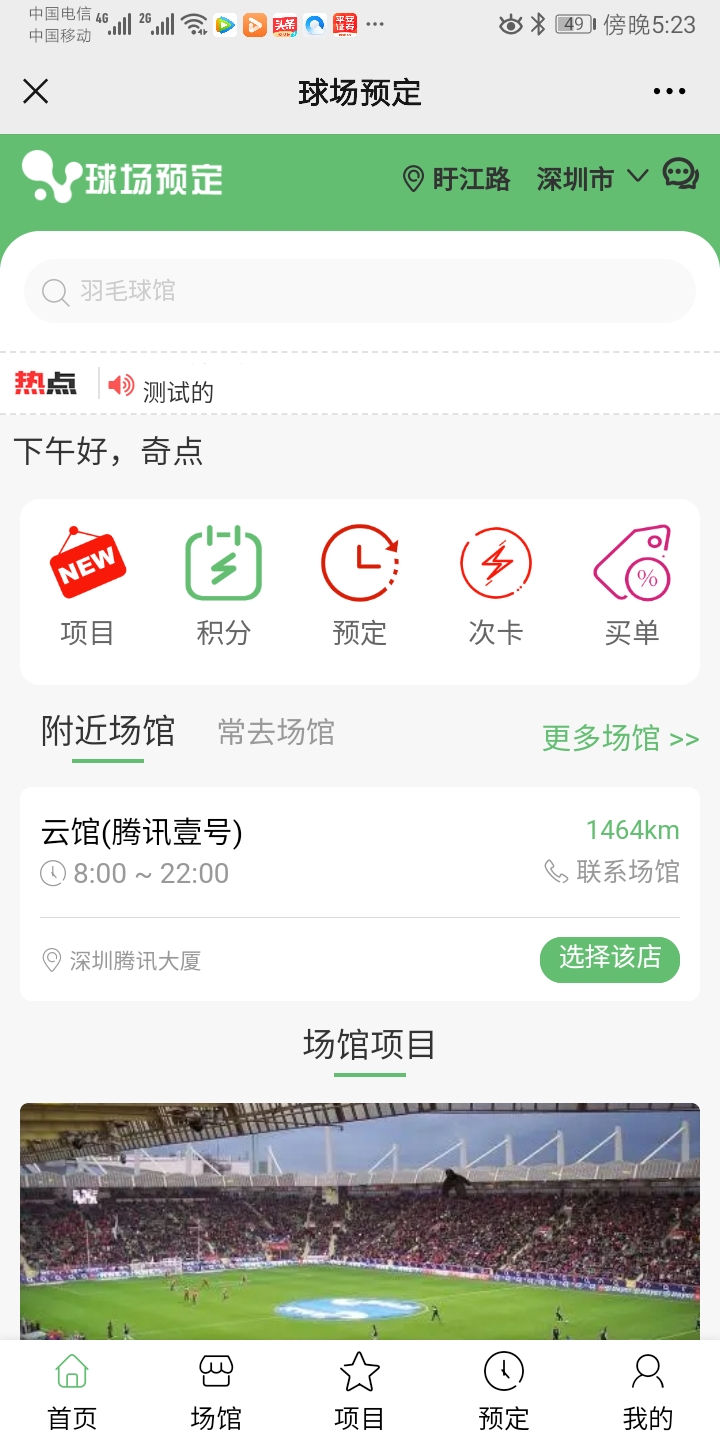Switch to the 常去场馆 tab
The width and height of the screenshot is (720, 1440).
[x=275, y=732]
